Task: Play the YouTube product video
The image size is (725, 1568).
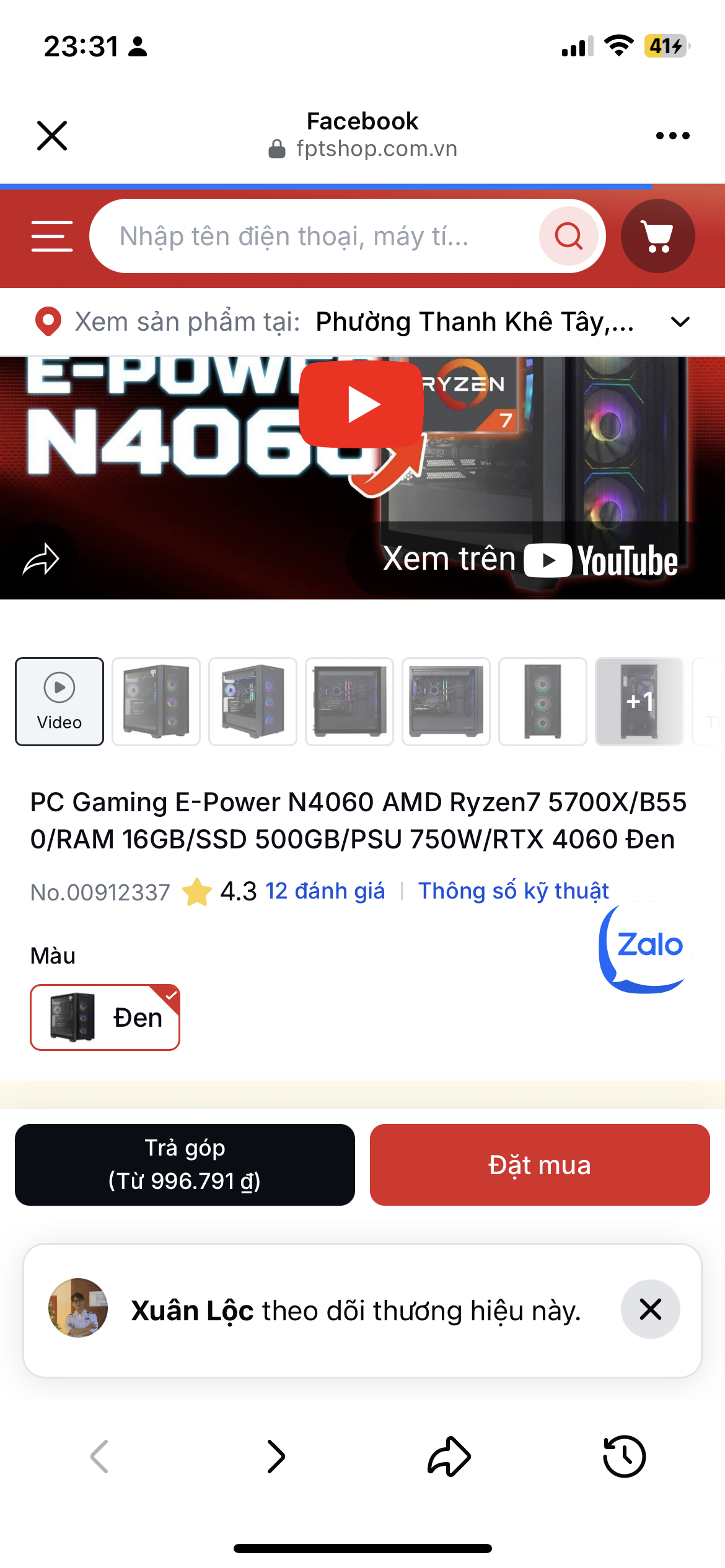Action: 361,404
